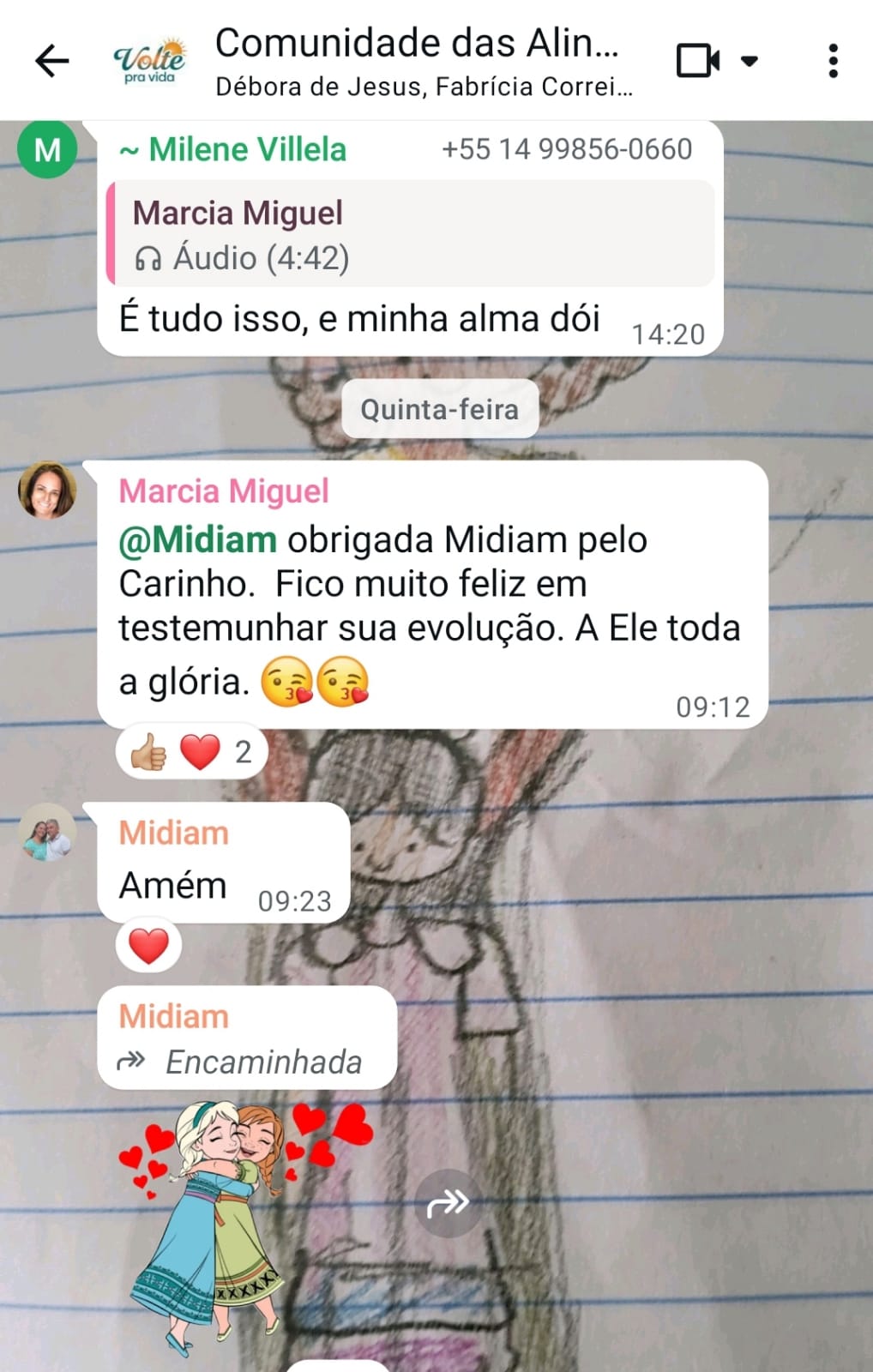
Task: Forward the hugging sisters sticker
Action: (448, 1203)
